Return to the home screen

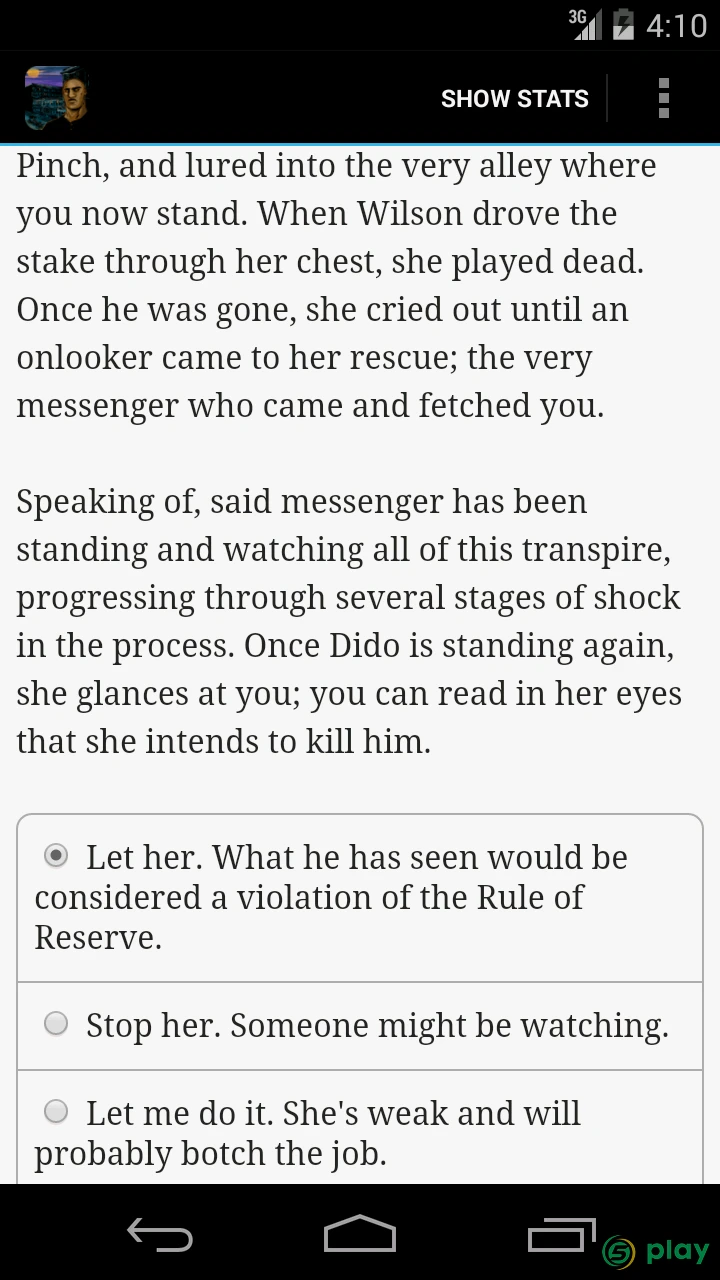pyautogui.click(x=360, y=1234)
